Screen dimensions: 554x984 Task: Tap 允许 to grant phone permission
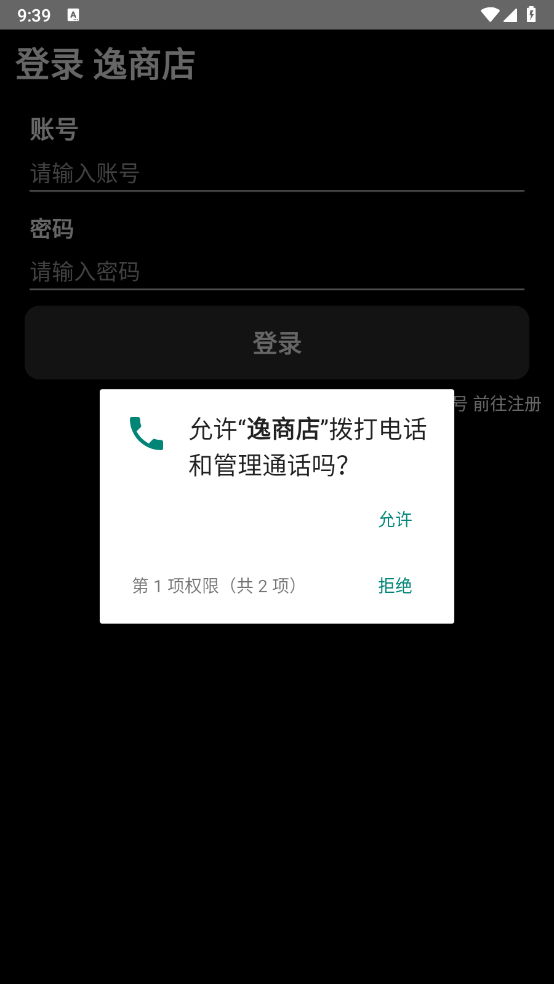[395, 520]
